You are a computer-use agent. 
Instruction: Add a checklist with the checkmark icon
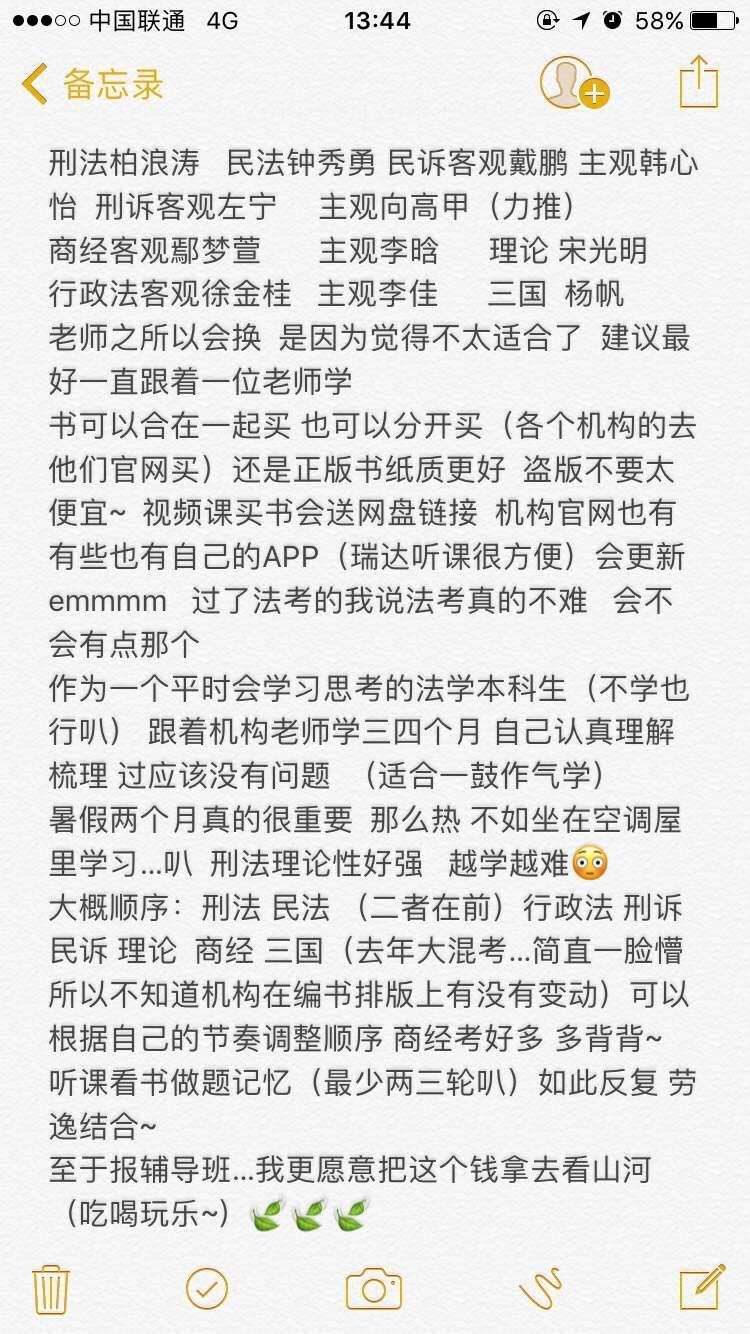point(207,1288)
